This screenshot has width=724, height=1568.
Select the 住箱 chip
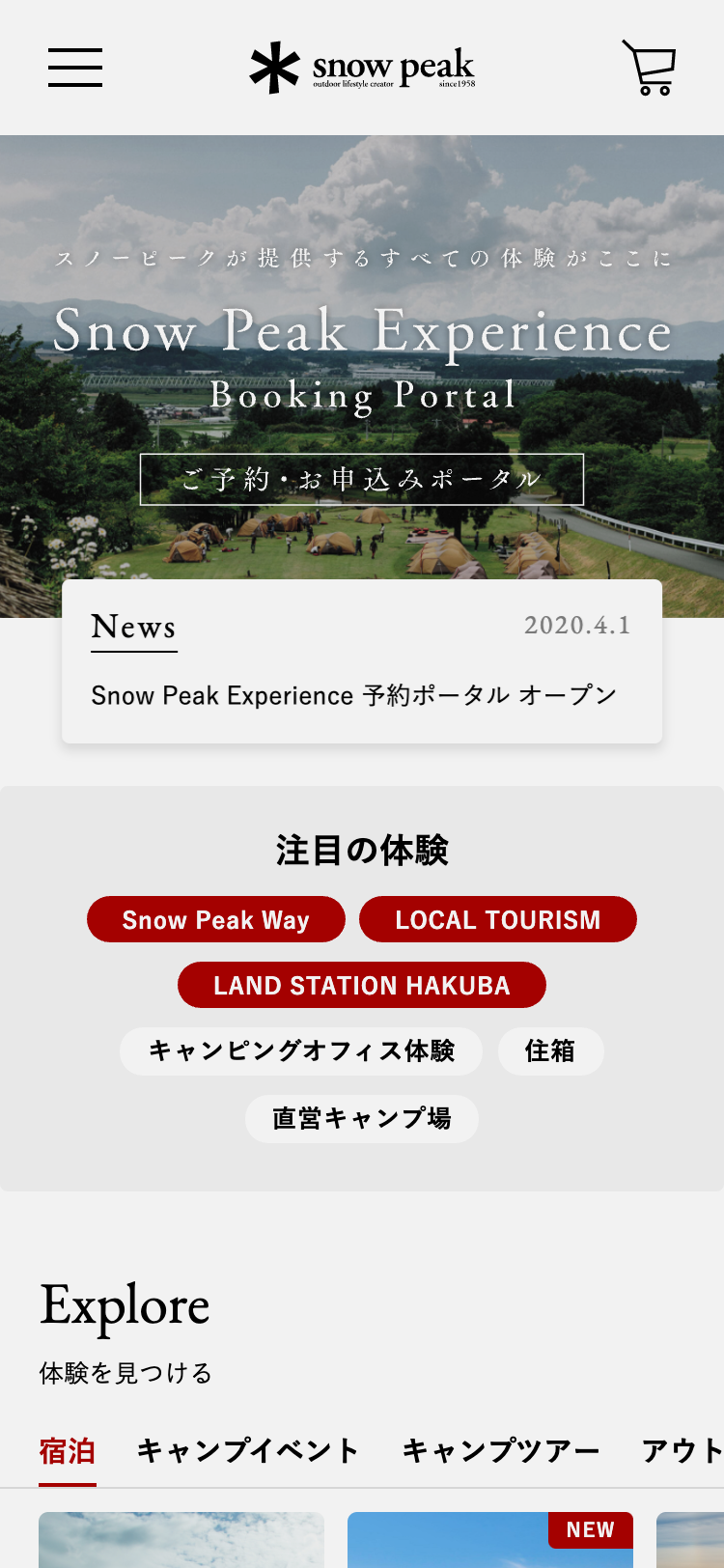[550, 1050]
